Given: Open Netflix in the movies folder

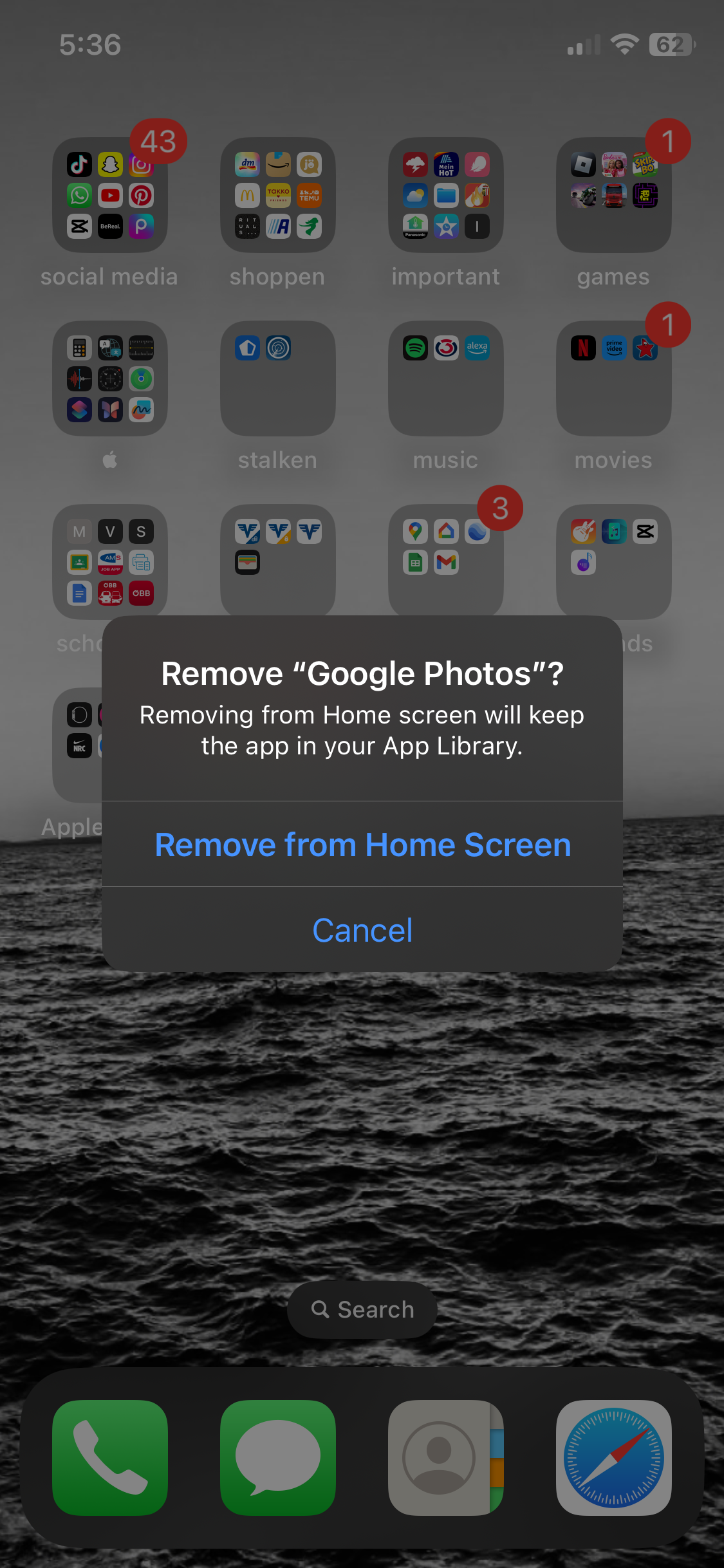Looking at the screenshot, I should [x=582, y=348].
